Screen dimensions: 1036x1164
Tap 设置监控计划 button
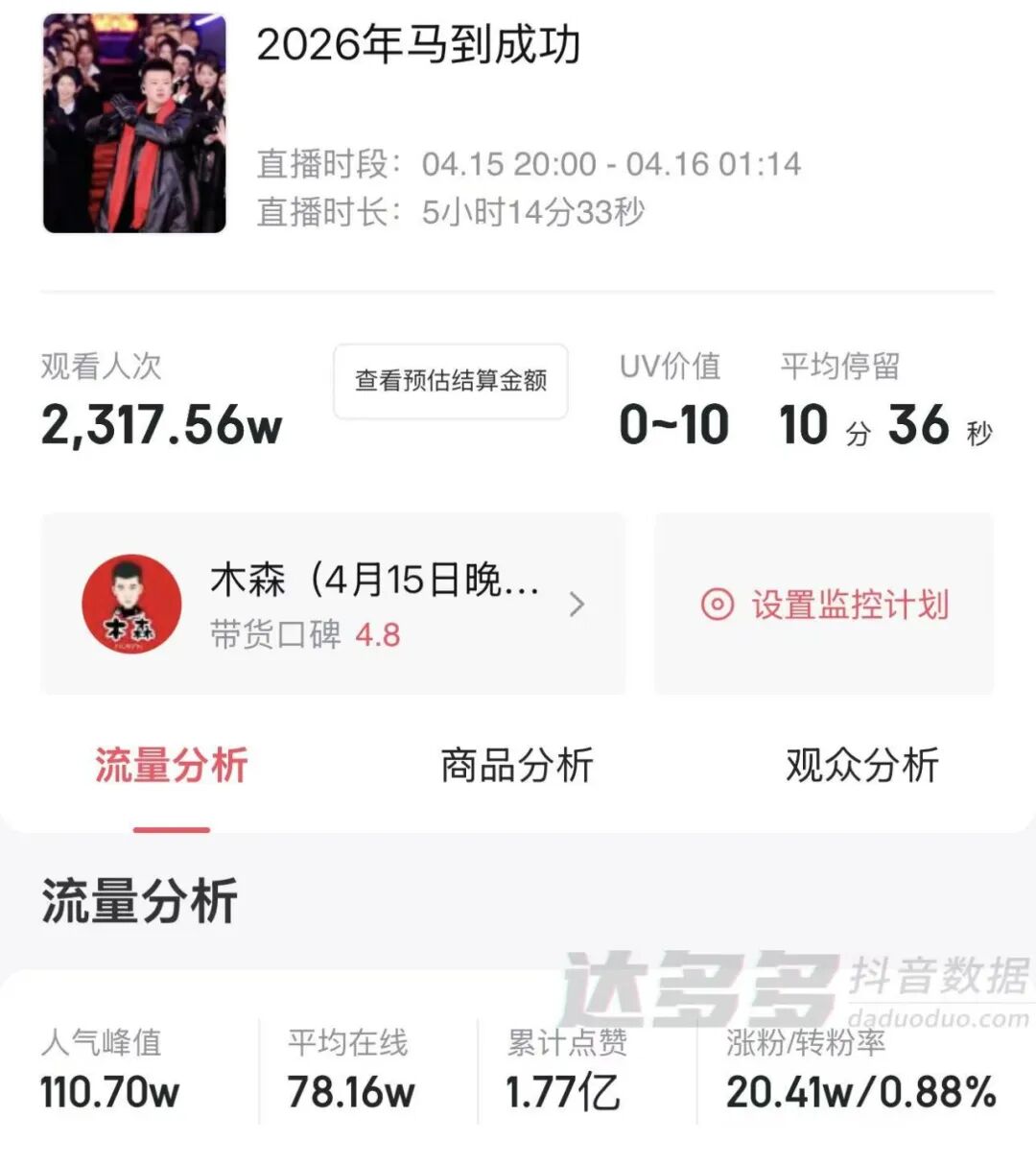(824, 605)
